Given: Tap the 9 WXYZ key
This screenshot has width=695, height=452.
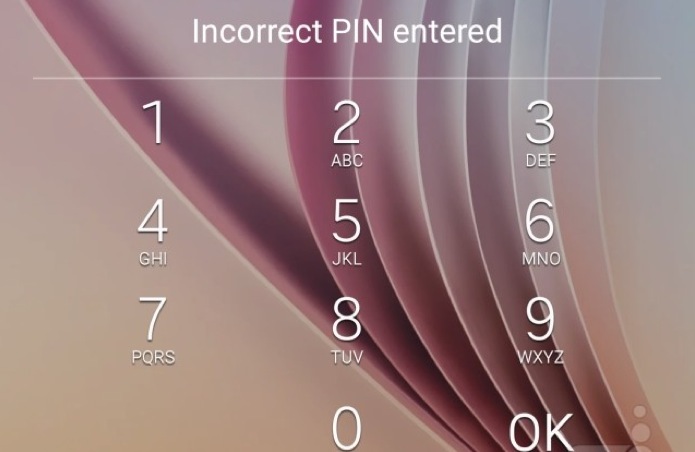Looking at the screenshot, I should 540,328.
